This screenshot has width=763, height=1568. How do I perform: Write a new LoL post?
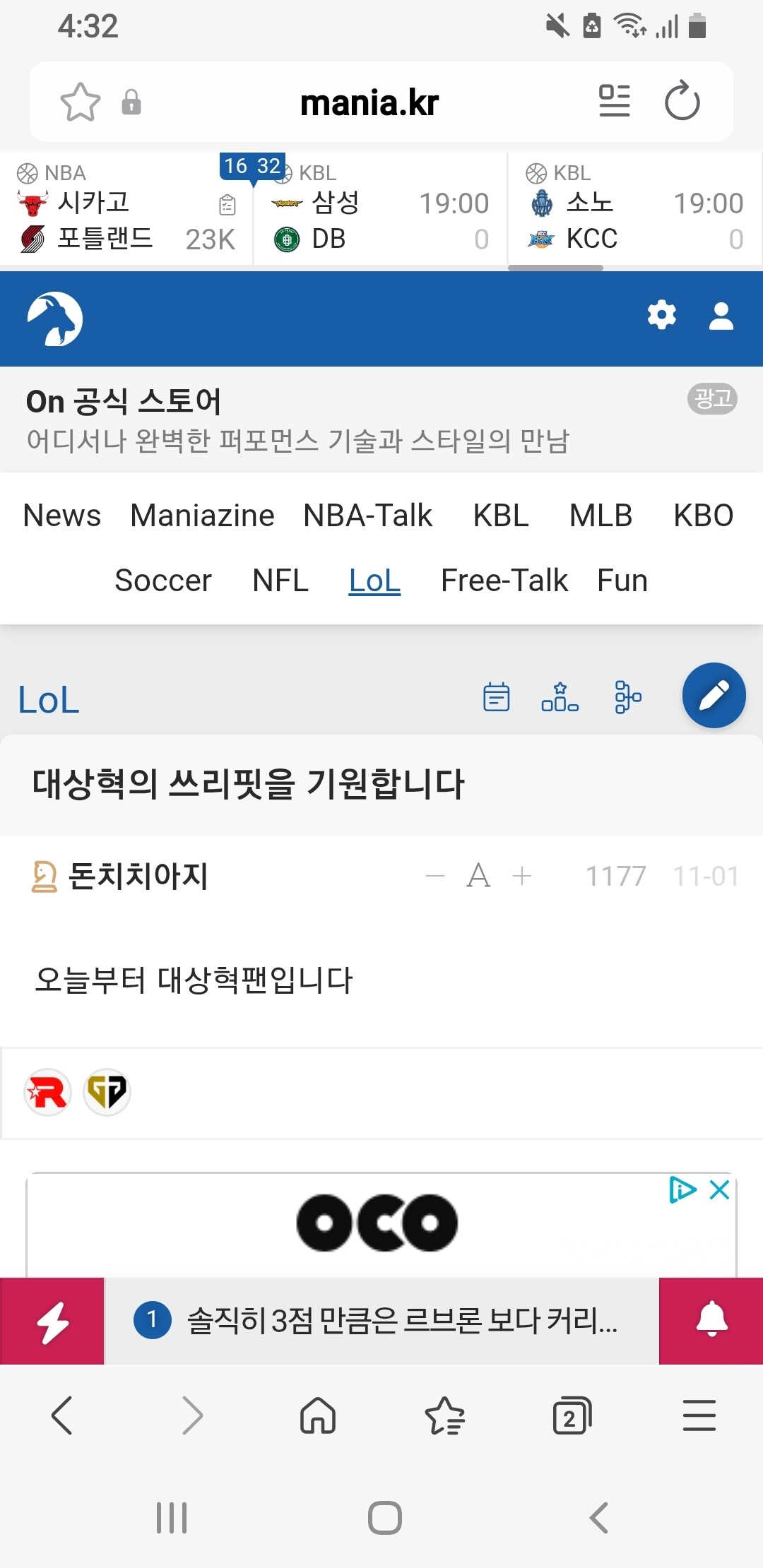tap(714, 696)
